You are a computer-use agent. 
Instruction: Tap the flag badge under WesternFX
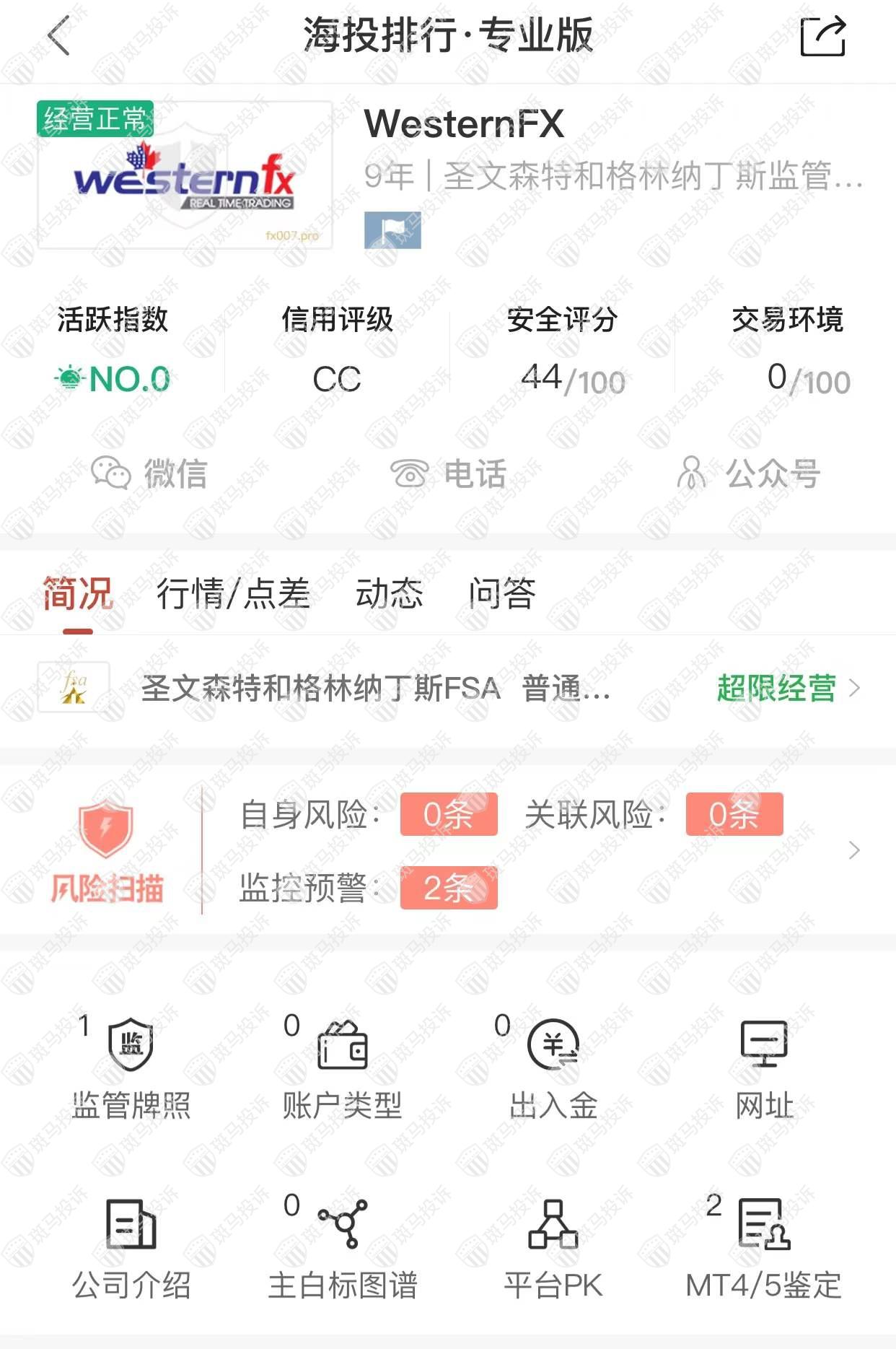pos(392,230)
